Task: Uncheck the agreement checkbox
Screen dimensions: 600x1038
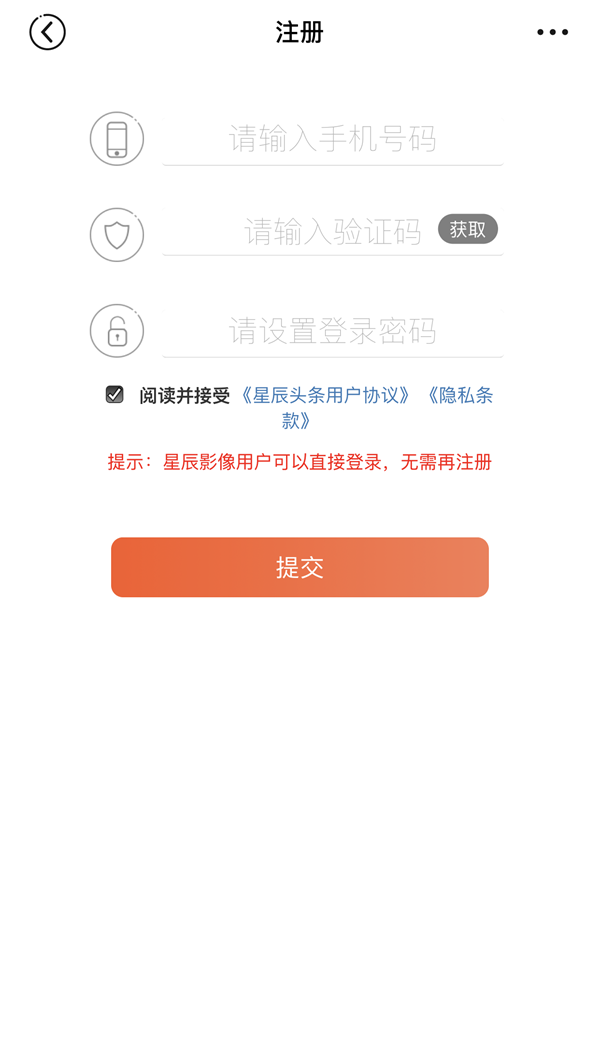Action: click(115, 394)
